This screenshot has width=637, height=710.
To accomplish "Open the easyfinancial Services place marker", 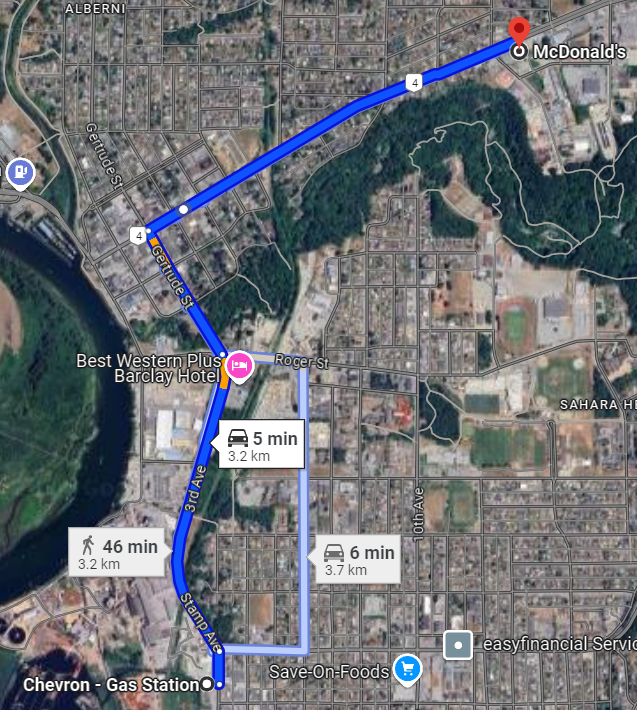I will coord(458,645).
